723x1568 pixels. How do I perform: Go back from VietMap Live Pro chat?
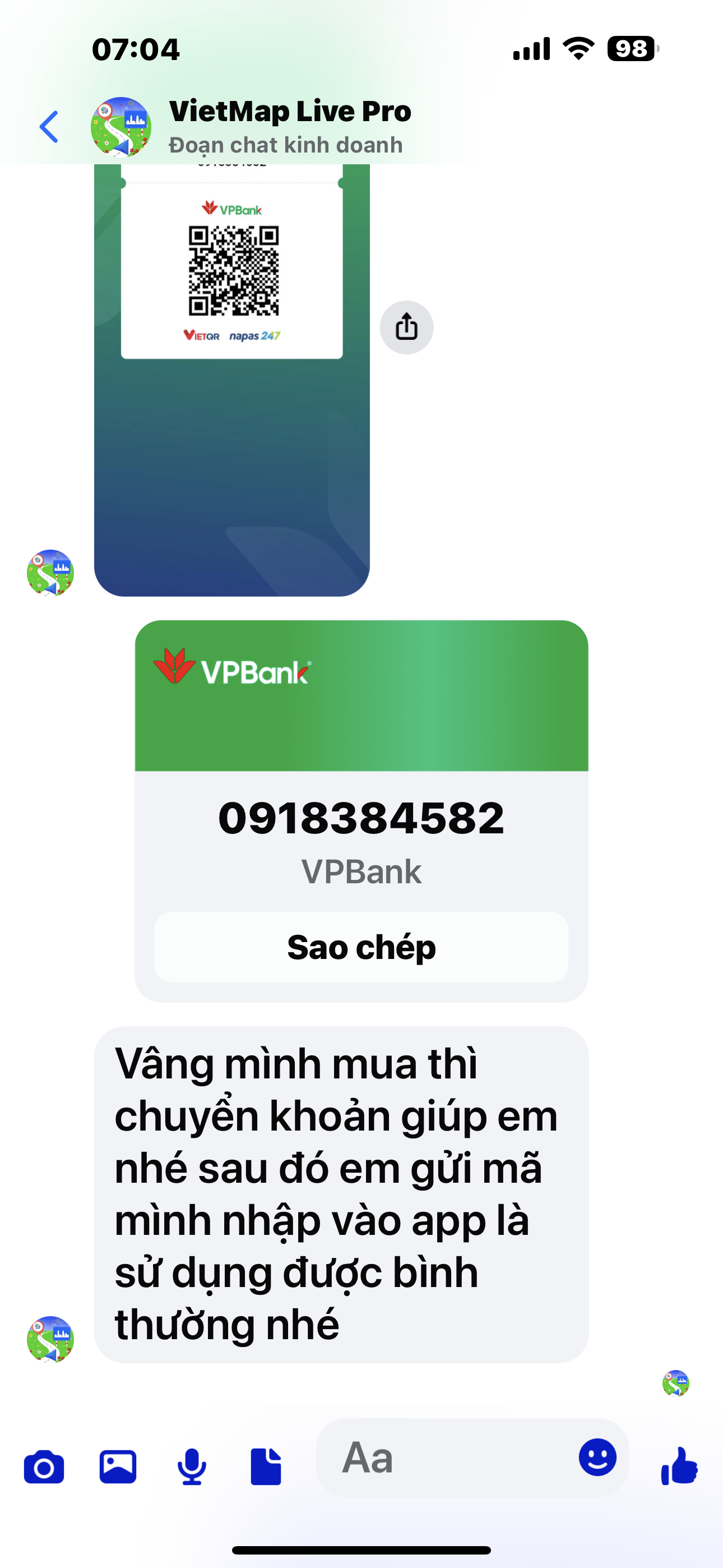coord(49,127)
